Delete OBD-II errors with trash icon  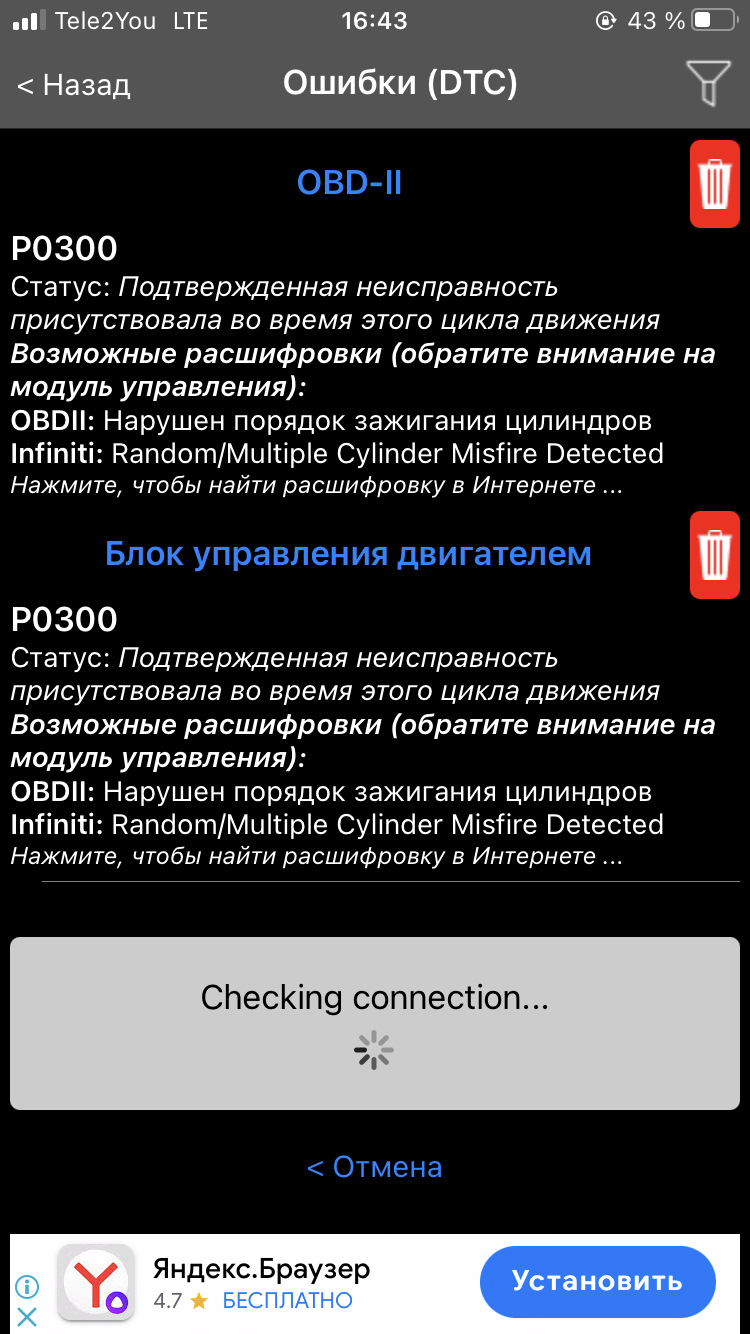(x=714, y=184)
